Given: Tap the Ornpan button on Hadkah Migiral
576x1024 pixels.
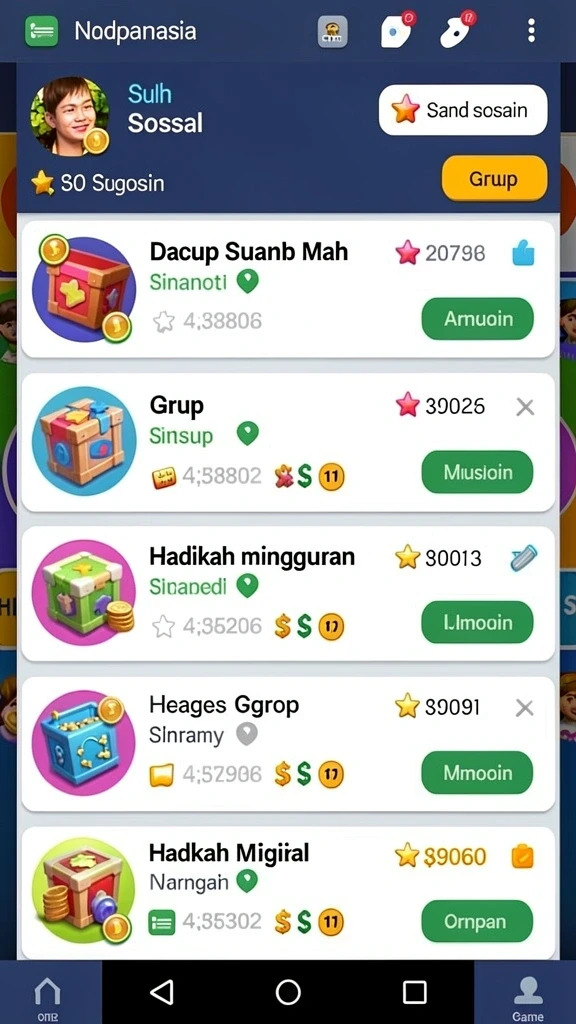Looking at the screenshot, I should (x=477, y=921).
